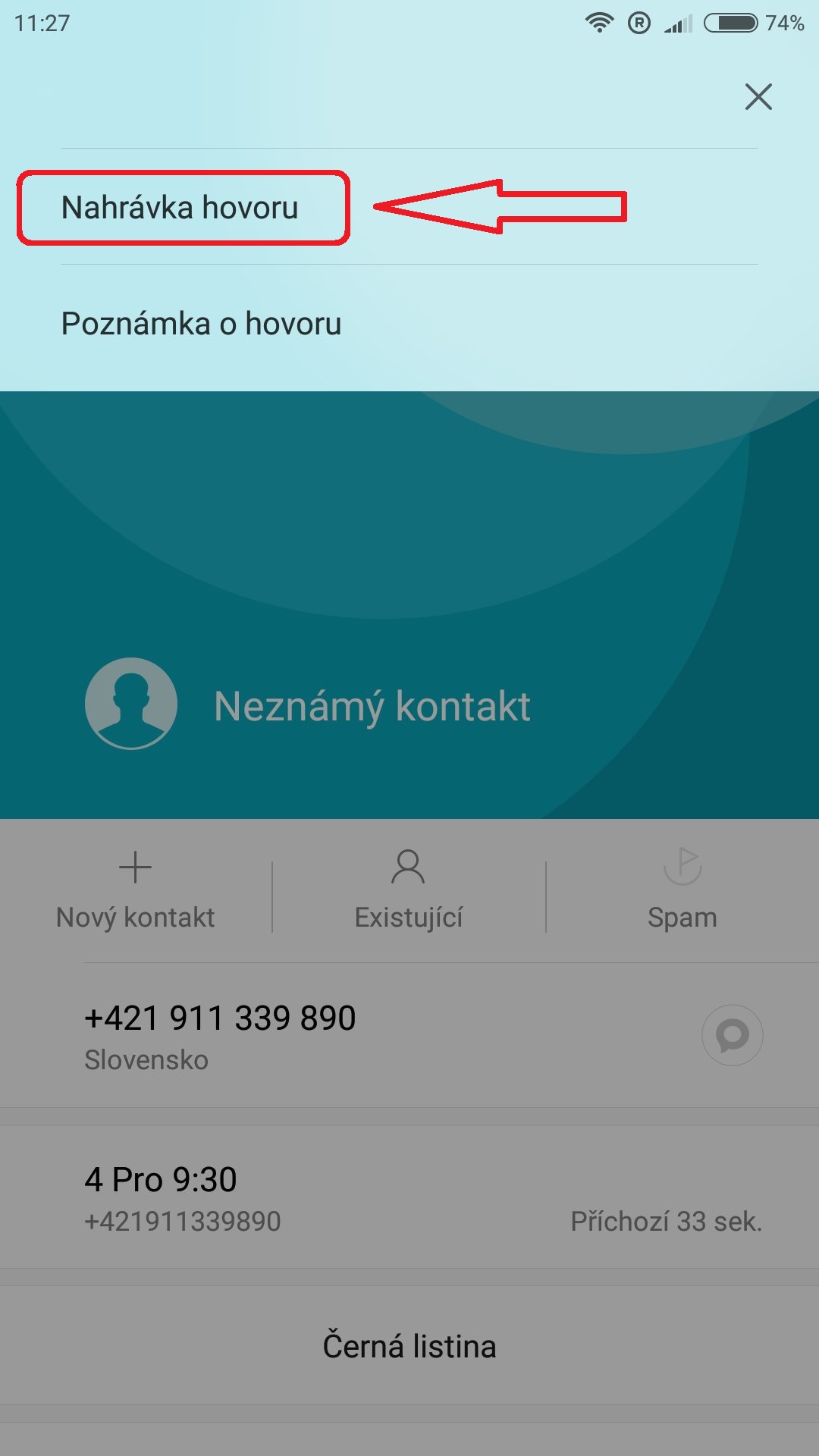Screen dimensions: 819x1456
Task: Select Poznámka o hovoru
Action: coord(409,324)
